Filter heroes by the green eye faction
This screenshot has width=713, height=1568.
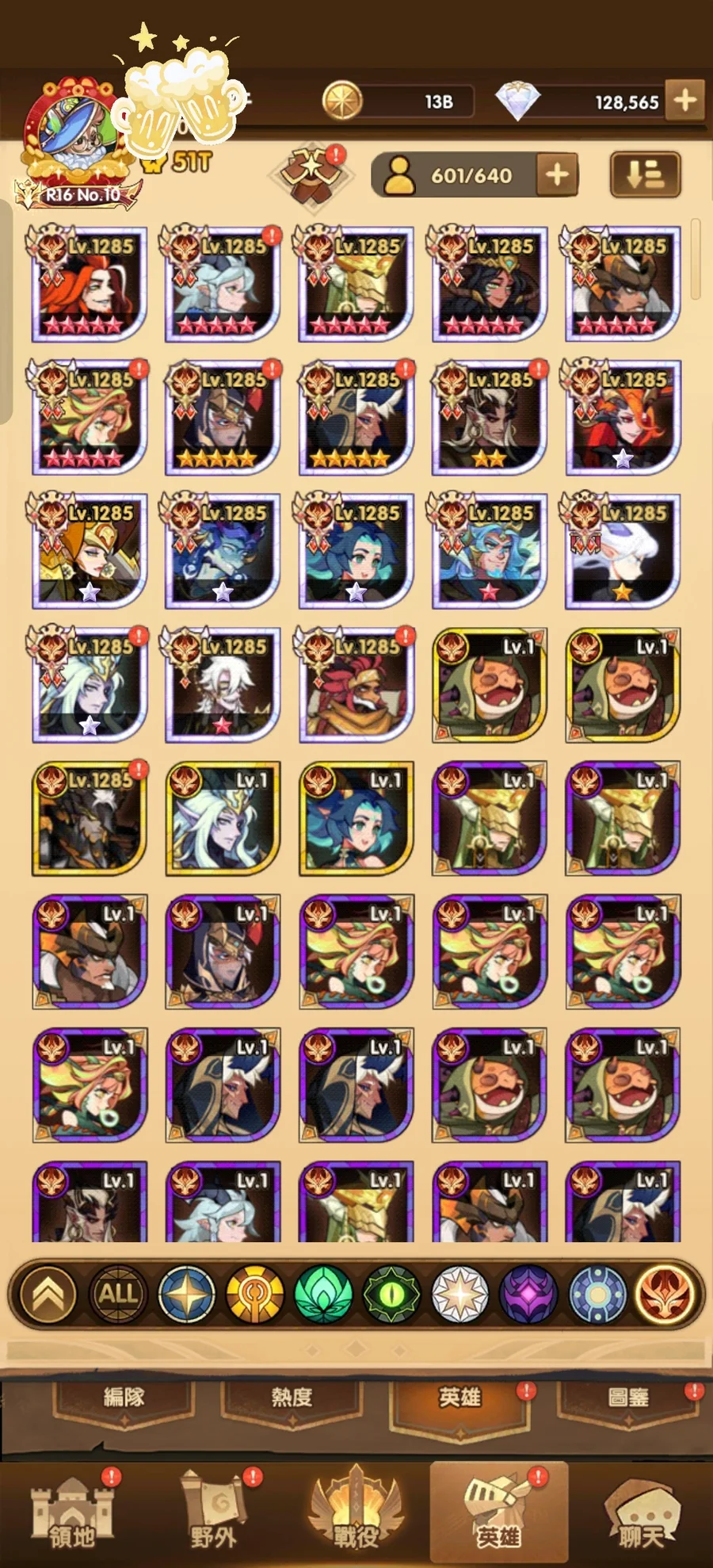pyautogui.click(x=391, y=1295)
